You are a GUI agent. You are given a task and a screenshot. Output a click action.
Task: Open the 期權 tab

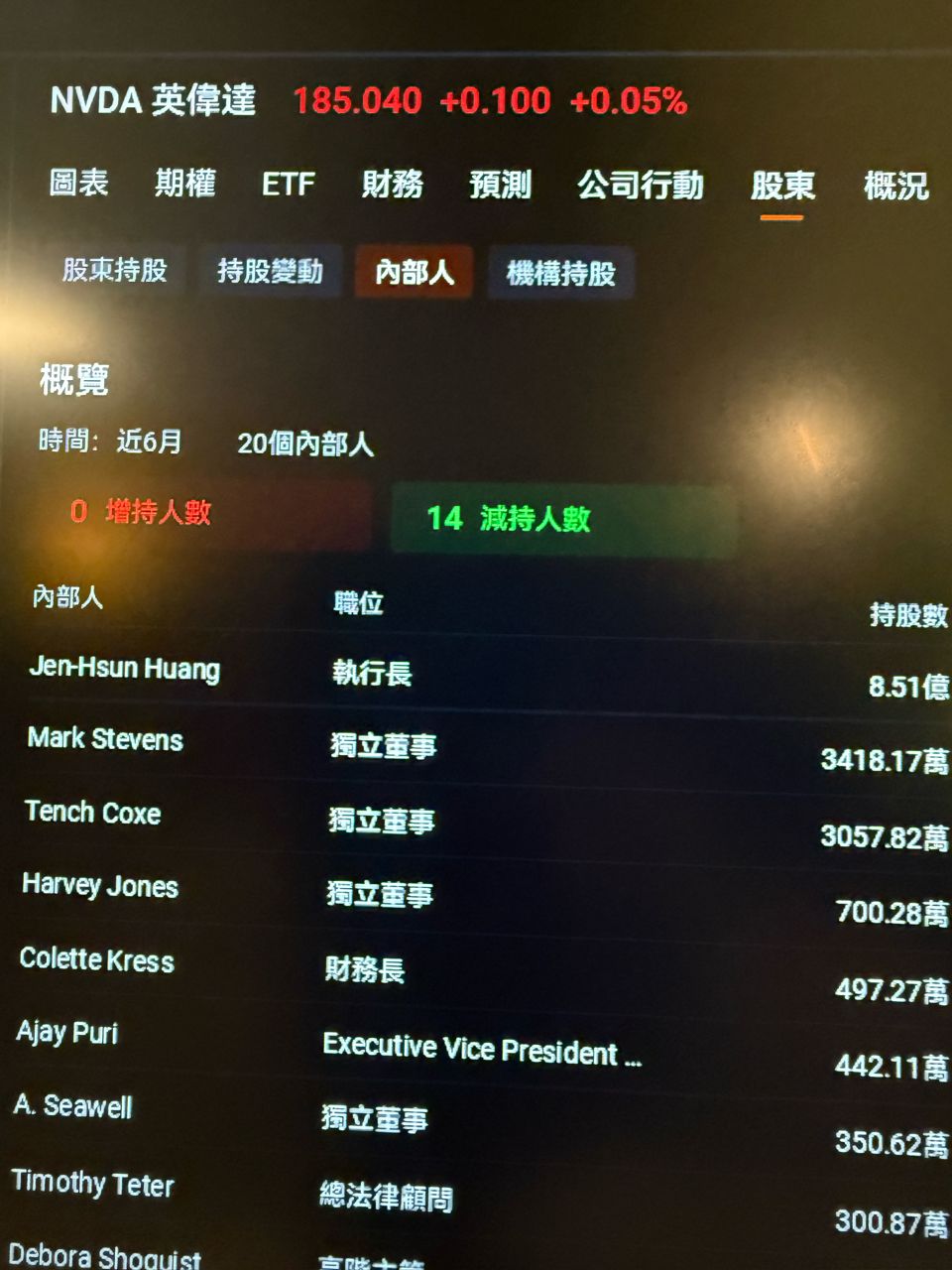click(x=185, y=184)
